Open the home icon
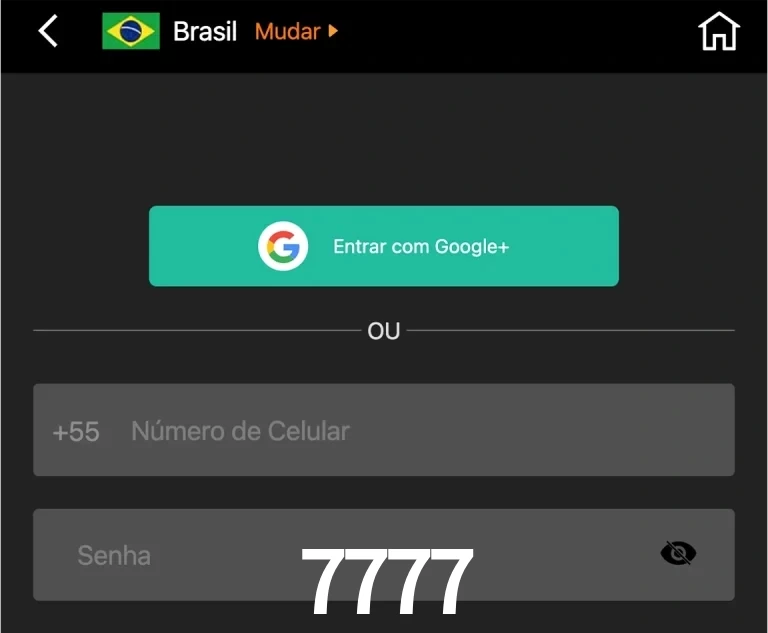768x633 pixels. [718, 32]
